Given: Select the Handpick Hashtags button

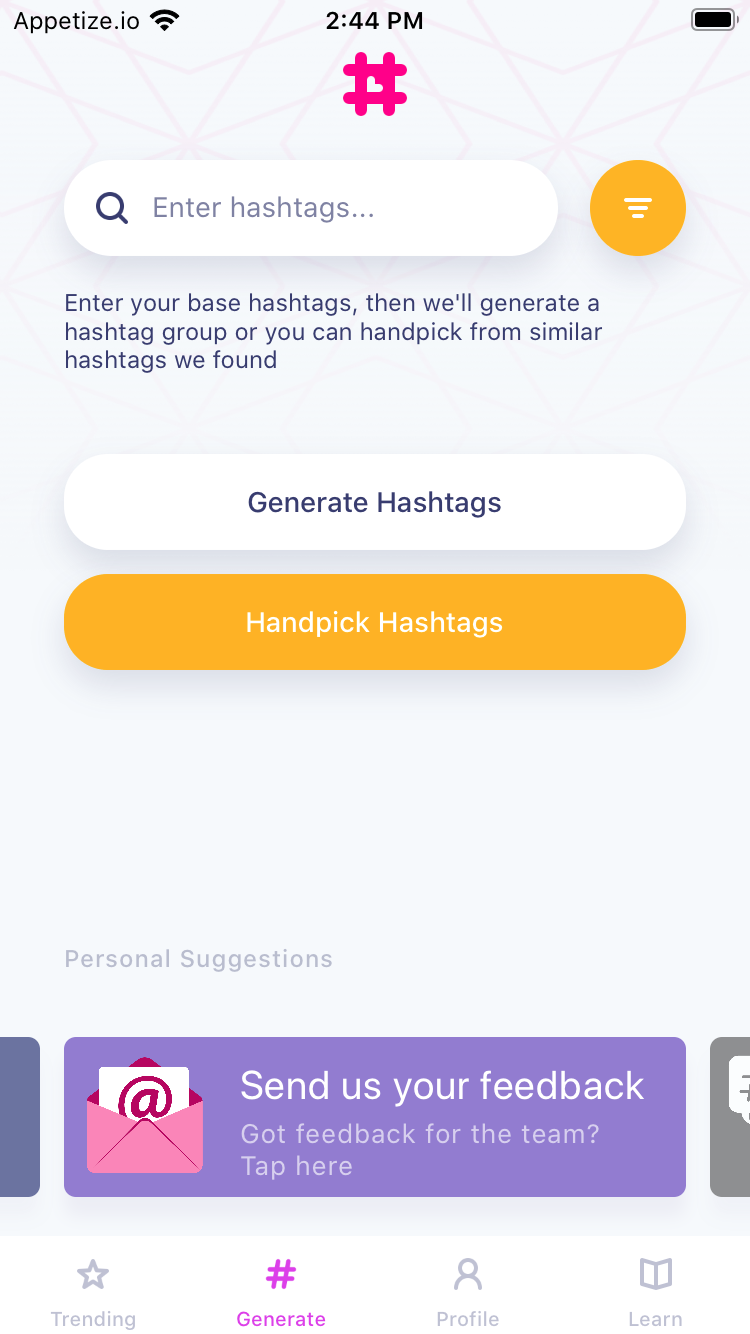Looking at the screenshot, I should pos(374,622).
